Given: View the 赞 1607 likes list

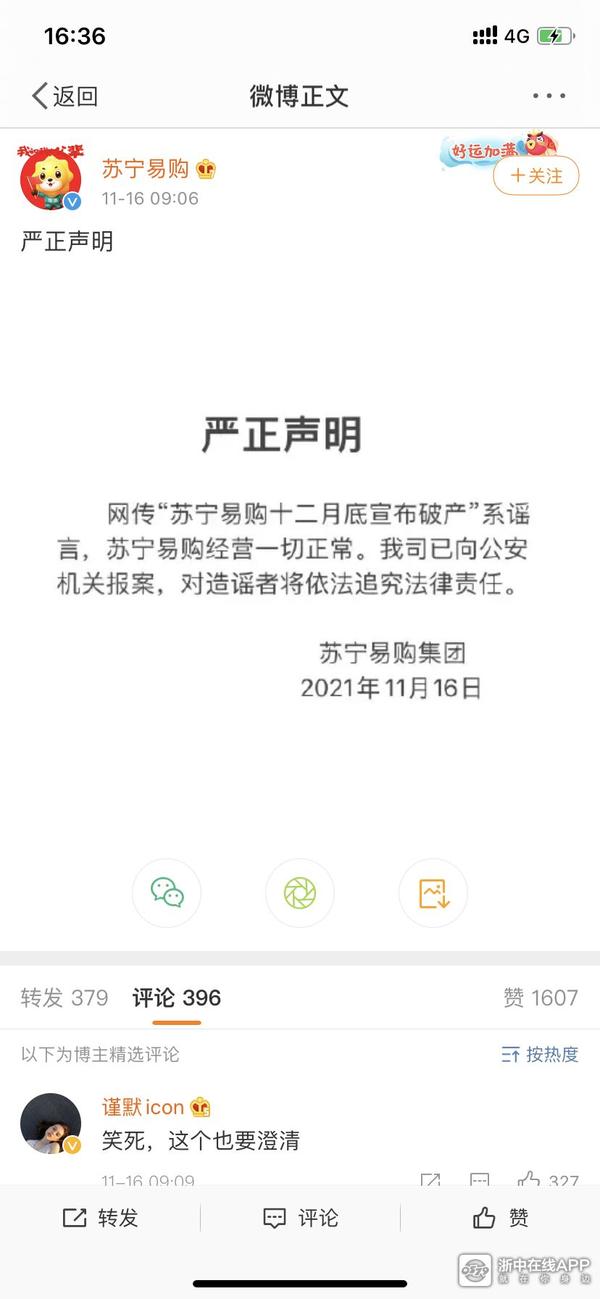Looking at the screenshot, I should (x=540, y=997).
